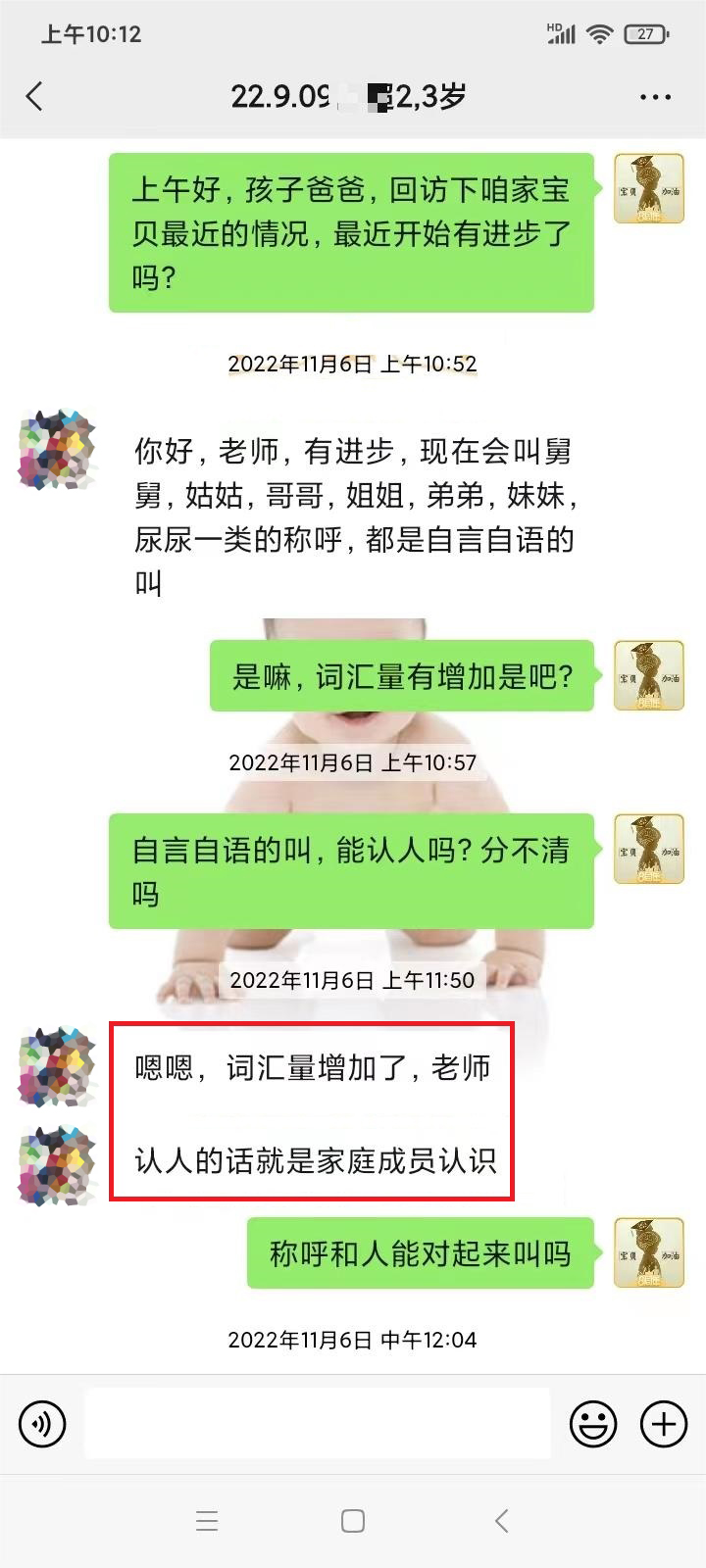
Task: Switch to voice message input
Action: (x=42, y=1423)
